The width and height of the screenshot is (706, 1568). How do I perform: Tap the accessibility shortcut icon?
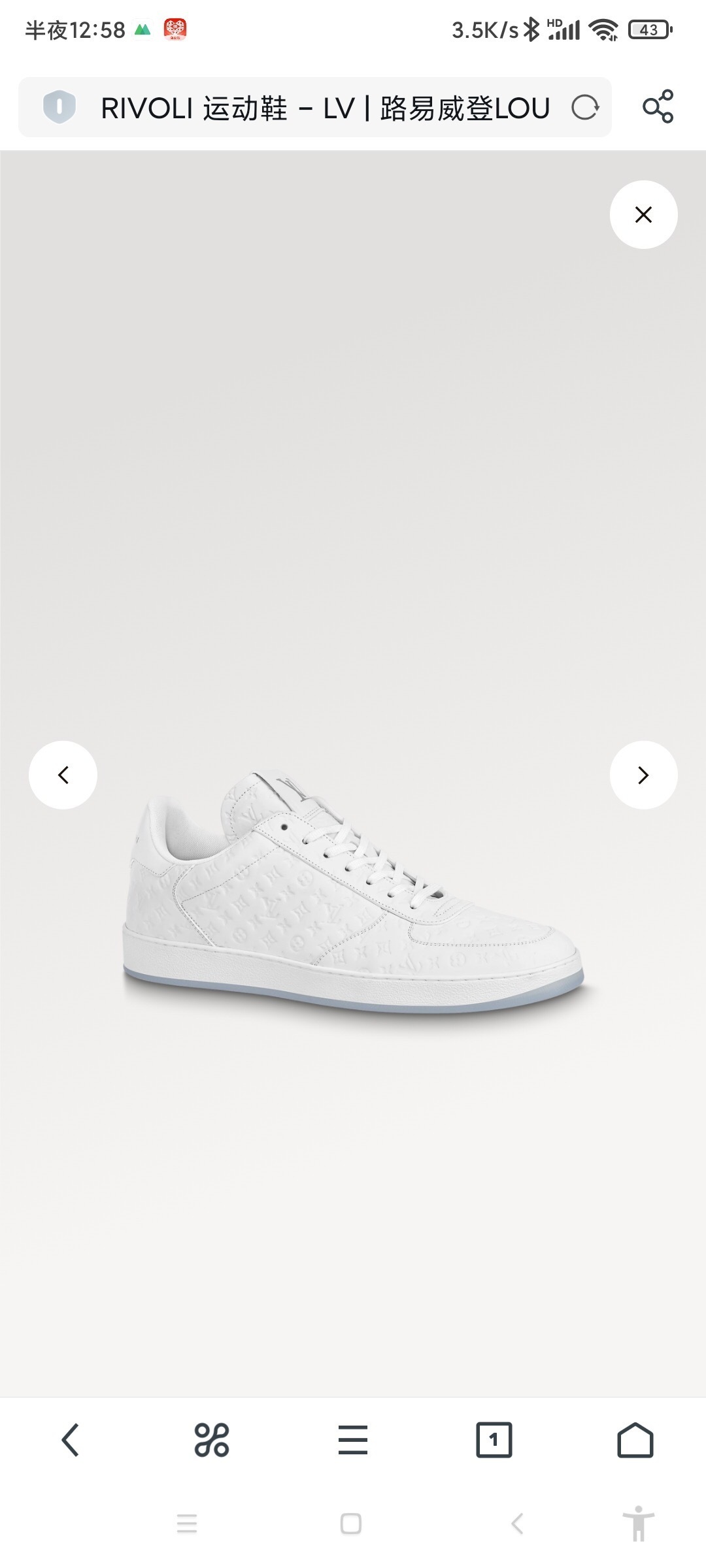[x=638, y=1524]
